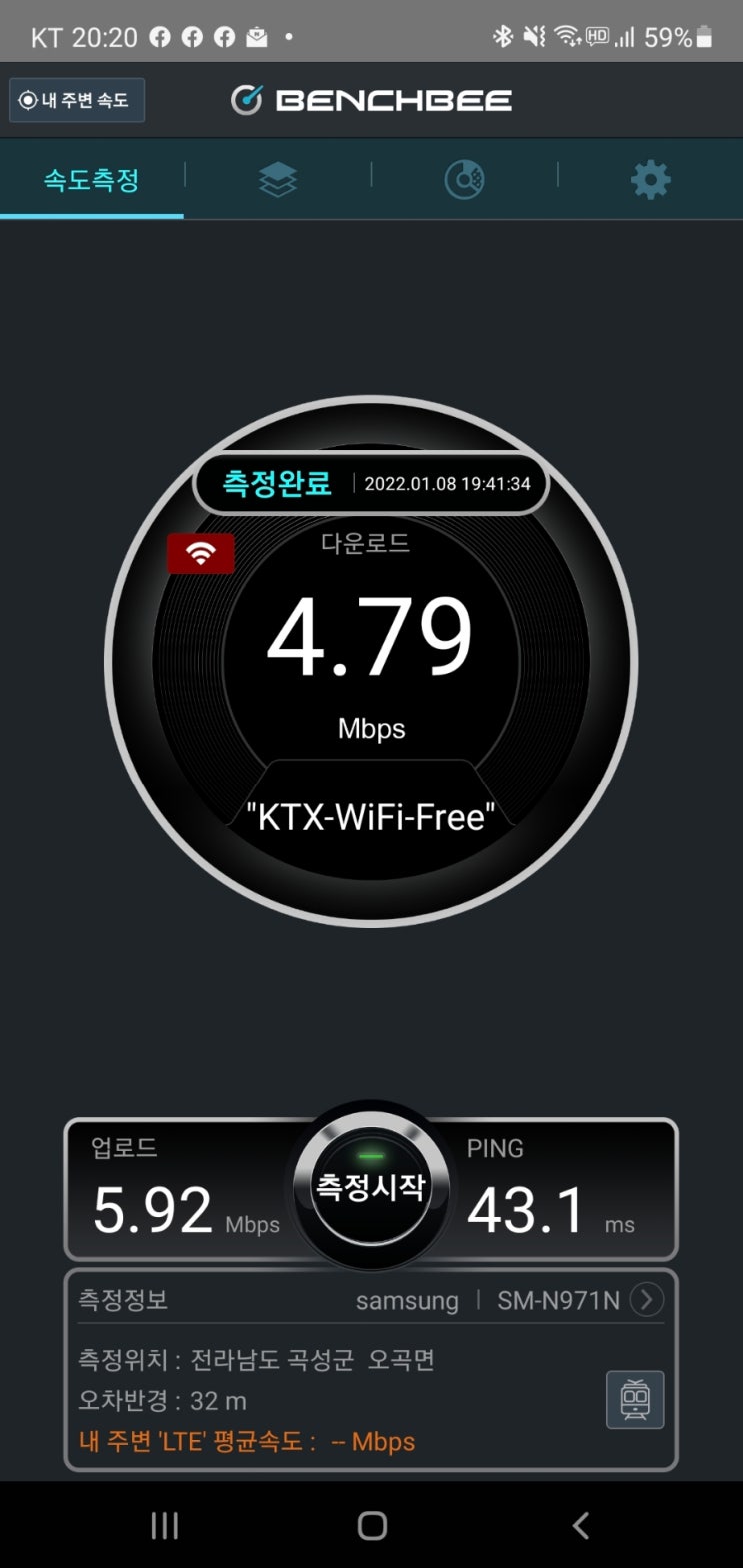Switch to the layers stack tab
This screenshot has height=1568, width=743.
click(x=278, y=180)
